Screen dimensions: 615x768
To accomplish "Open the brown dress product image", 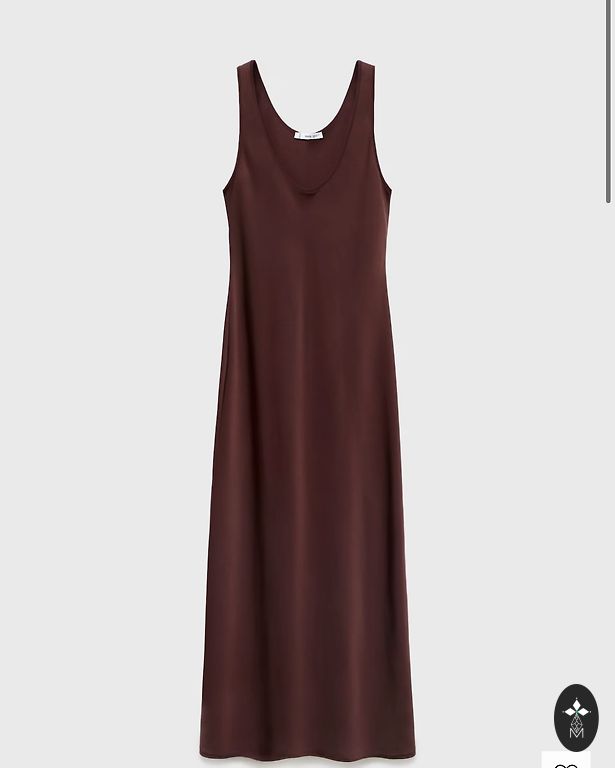I will tap(306, 400).
